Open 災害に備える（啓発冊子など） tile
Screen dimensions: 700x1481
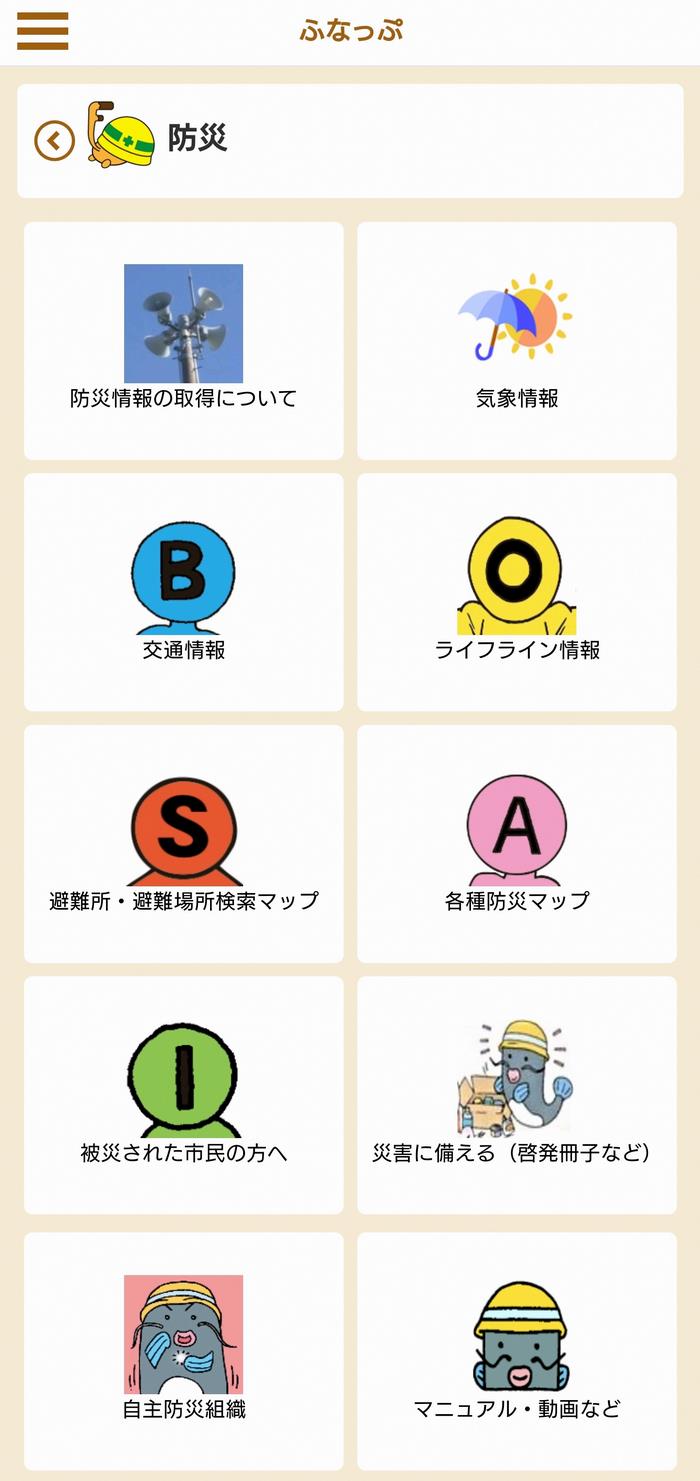pos(517,1095)
